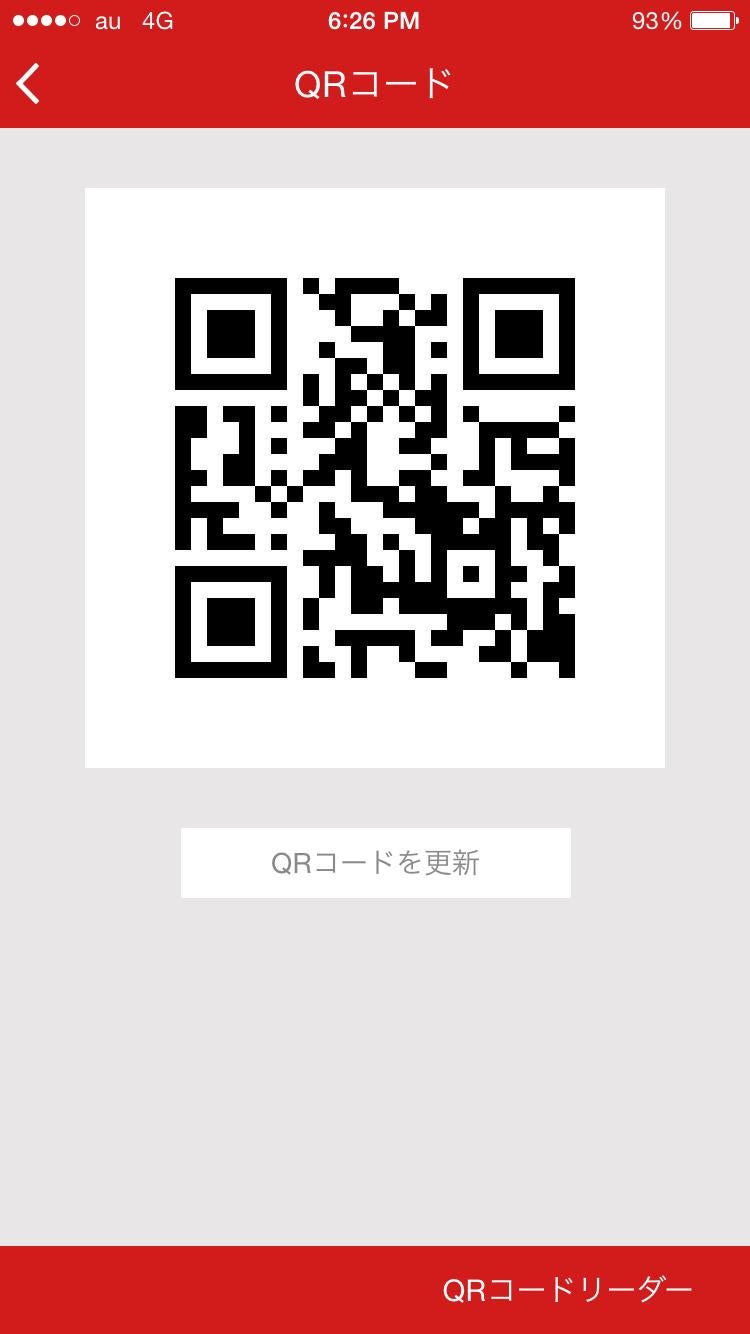Tap the white chevron in the red header
This screenshot has width=750, height=1334.
pos(27,83)
